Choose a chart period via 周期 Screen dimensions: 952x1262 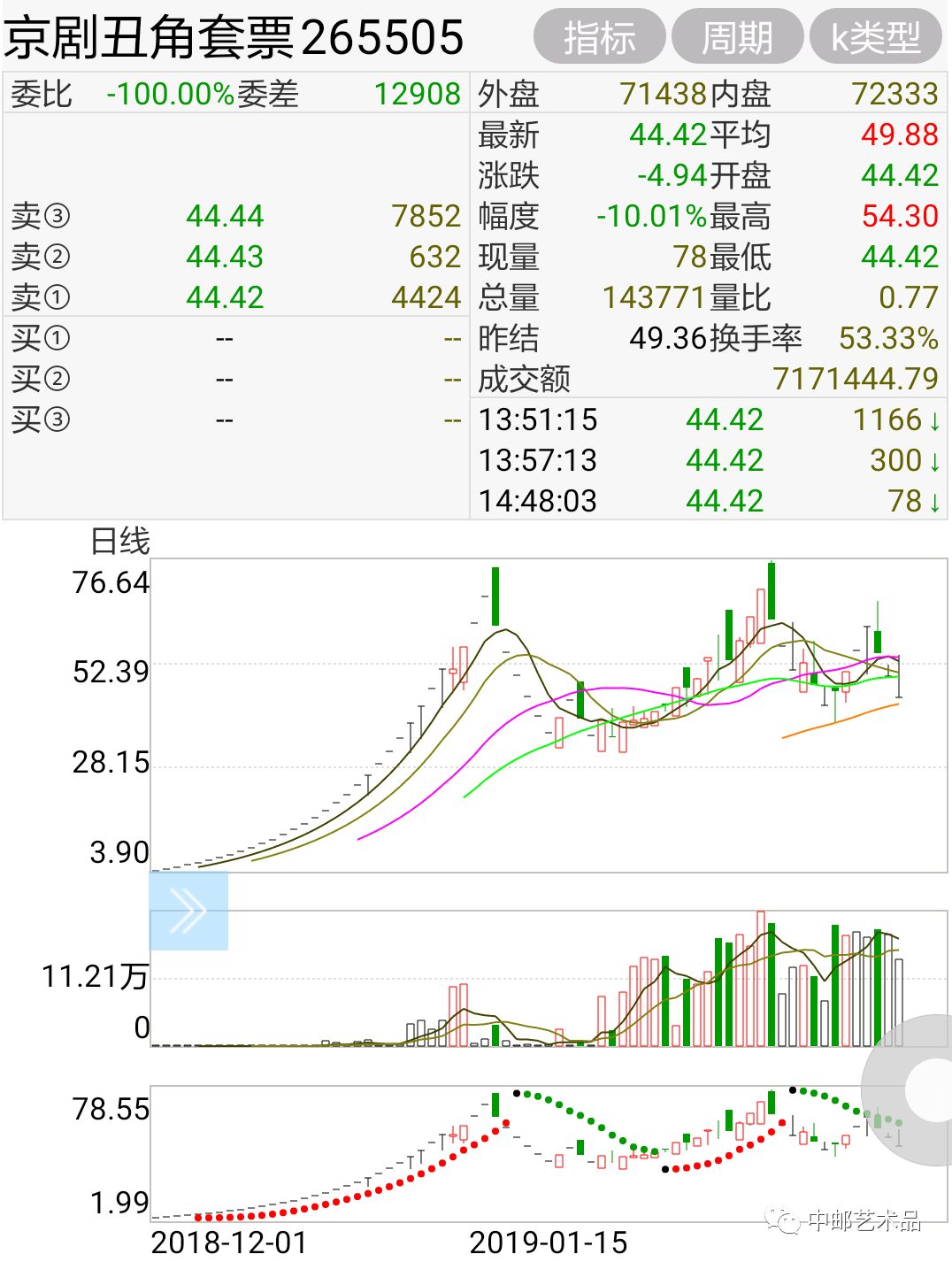(x=737, y=37)
